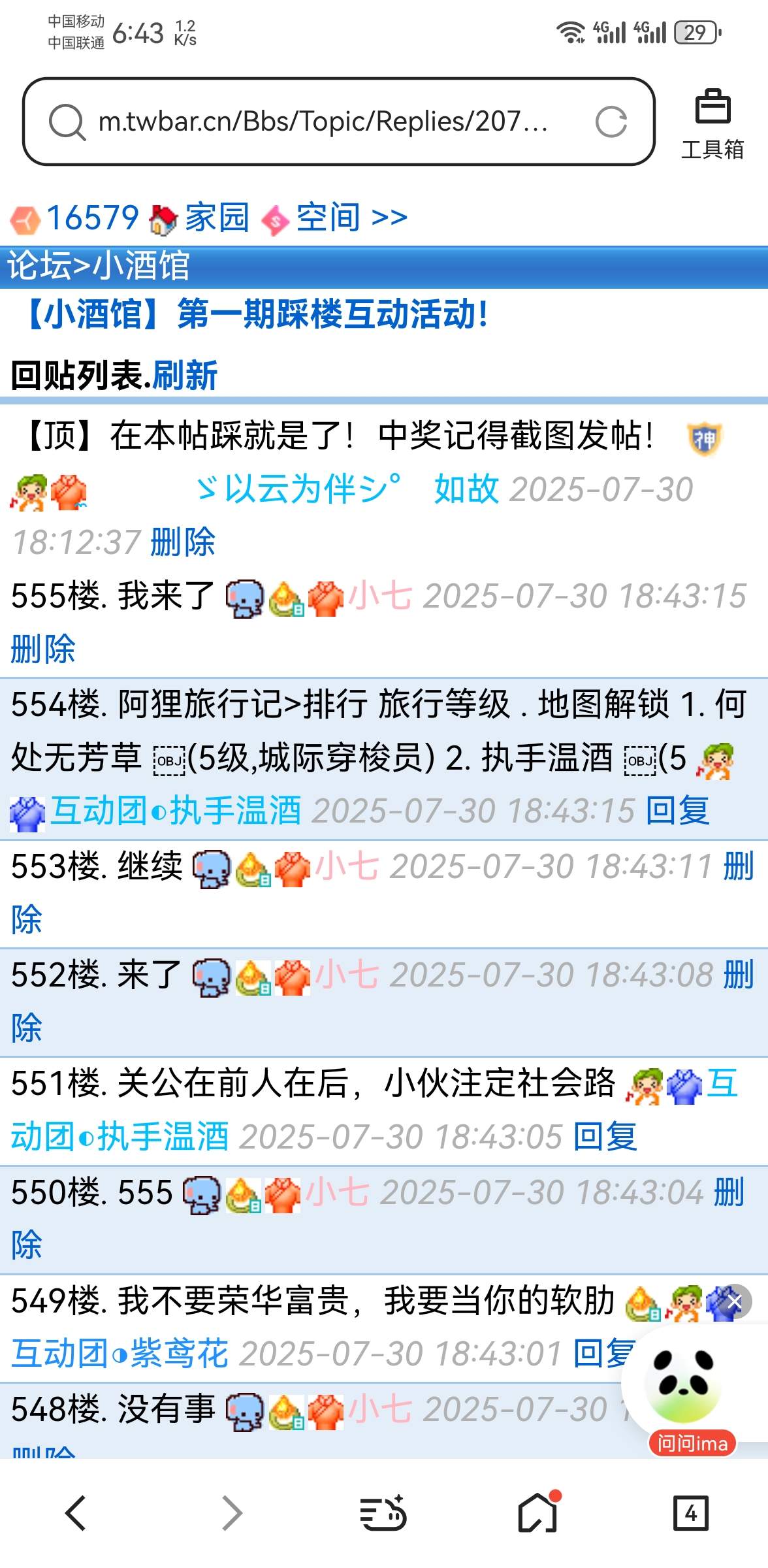The width and height of the screenshot is (768, 1568).
Task: Tap 刷新 to refresh the reply list
Action: pos(185,376)
